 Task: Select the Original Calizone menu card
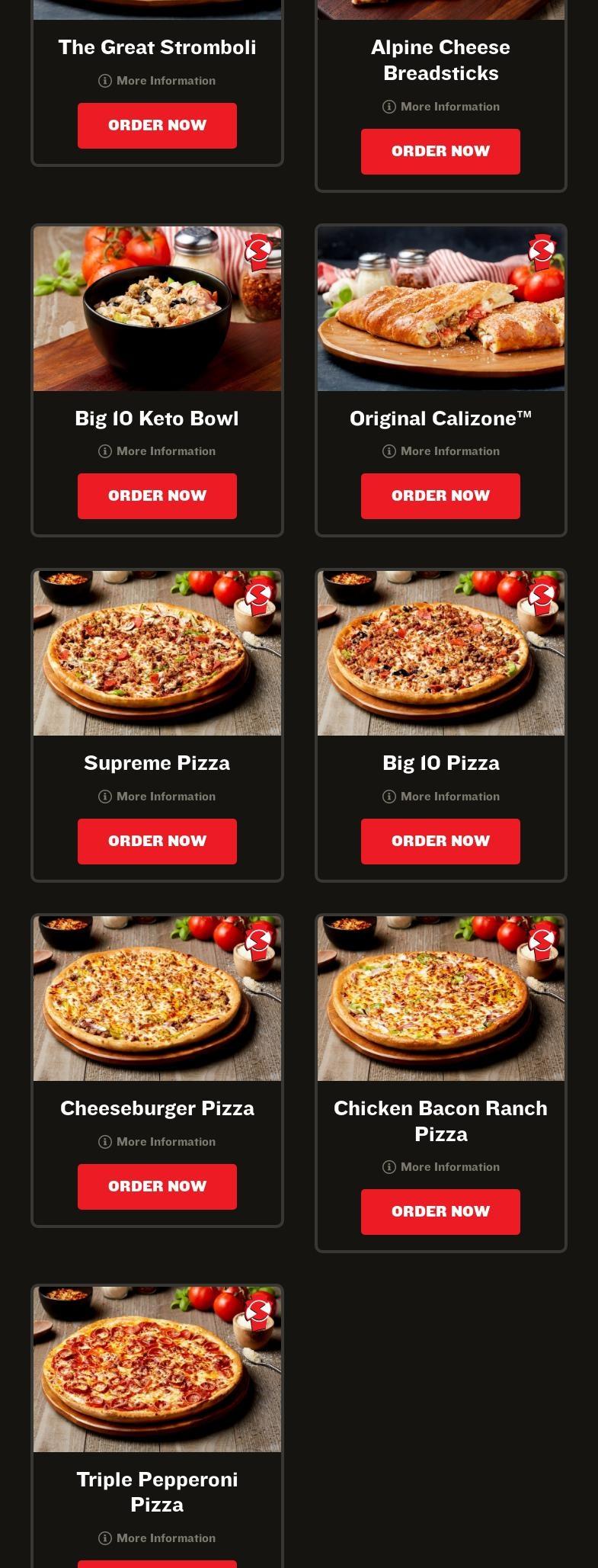click(x=440, y=379)
